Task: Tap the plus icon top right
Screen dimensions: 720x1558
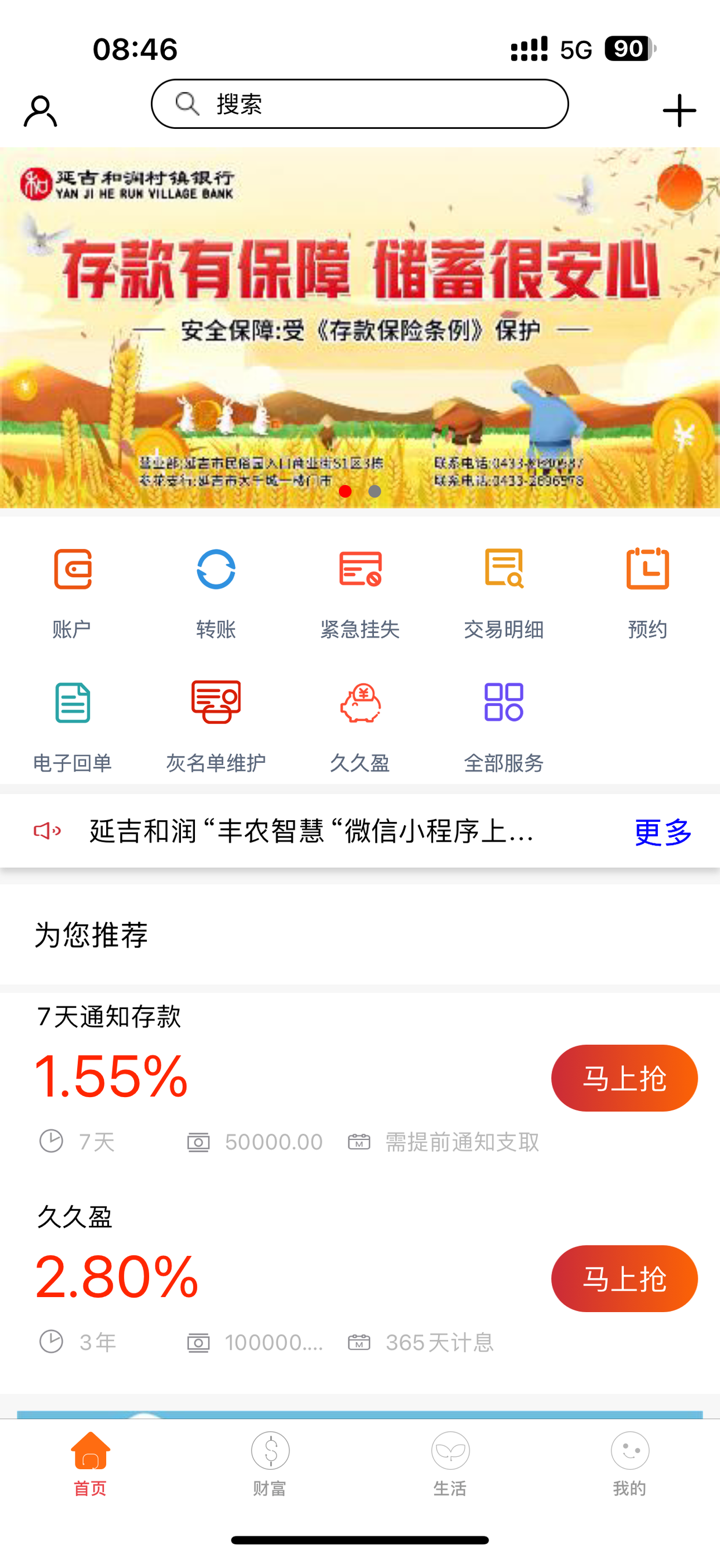Action: pyautogui.click(x=679, y=111)
